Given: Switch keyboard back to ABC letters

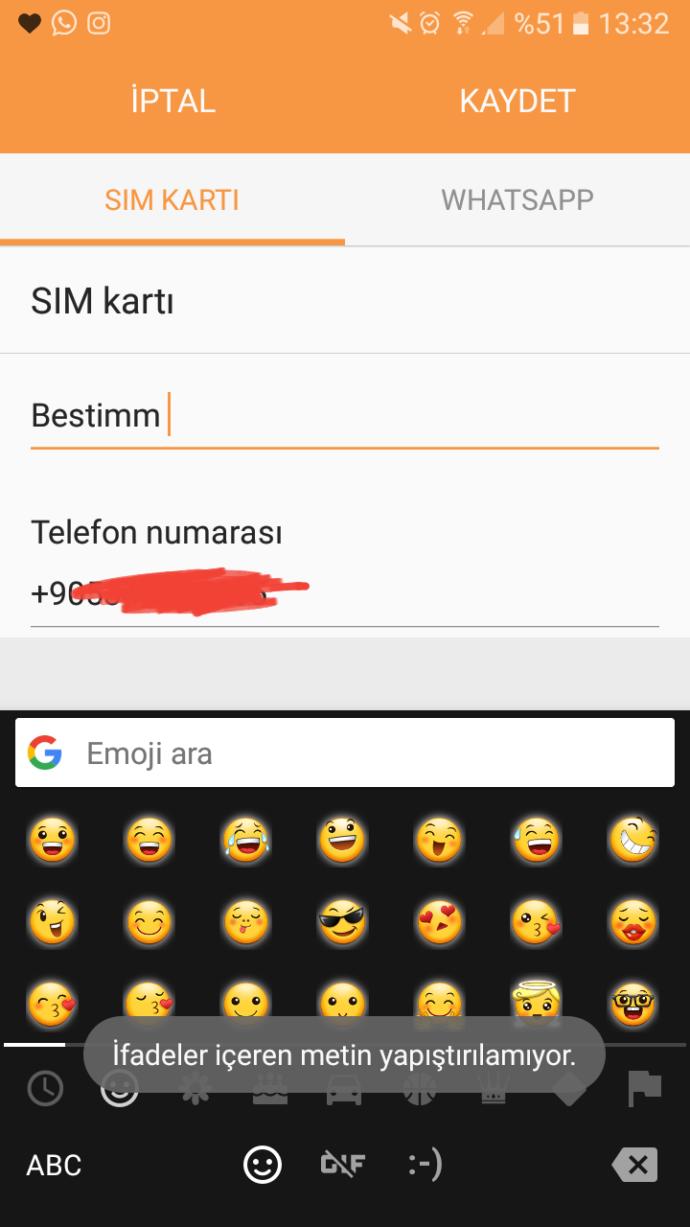Looking at the screenshot, I should (54, 1165).
